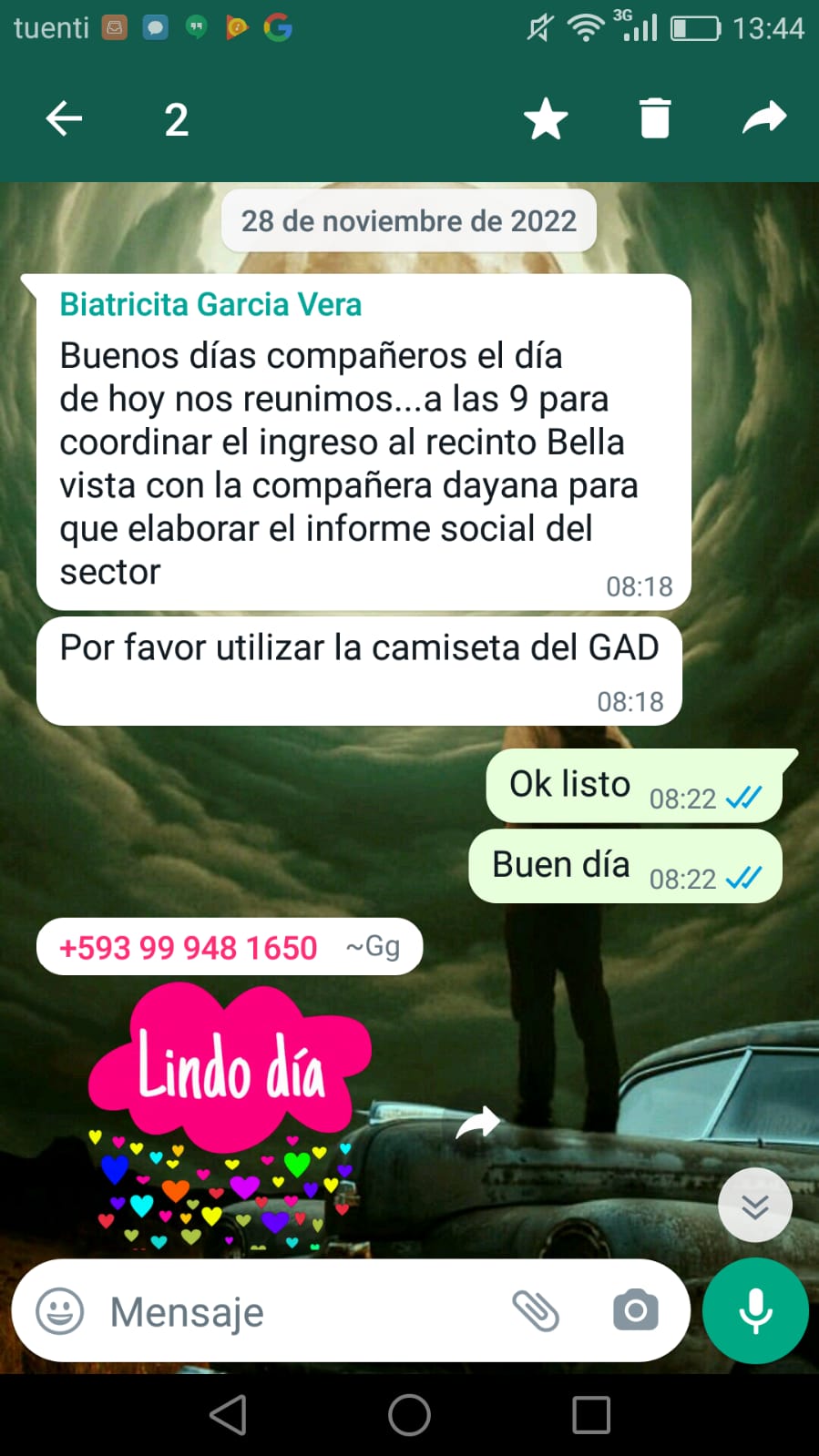Open recent apps overview
The width and height of the screenshot is (819, 1456).
591,1415
